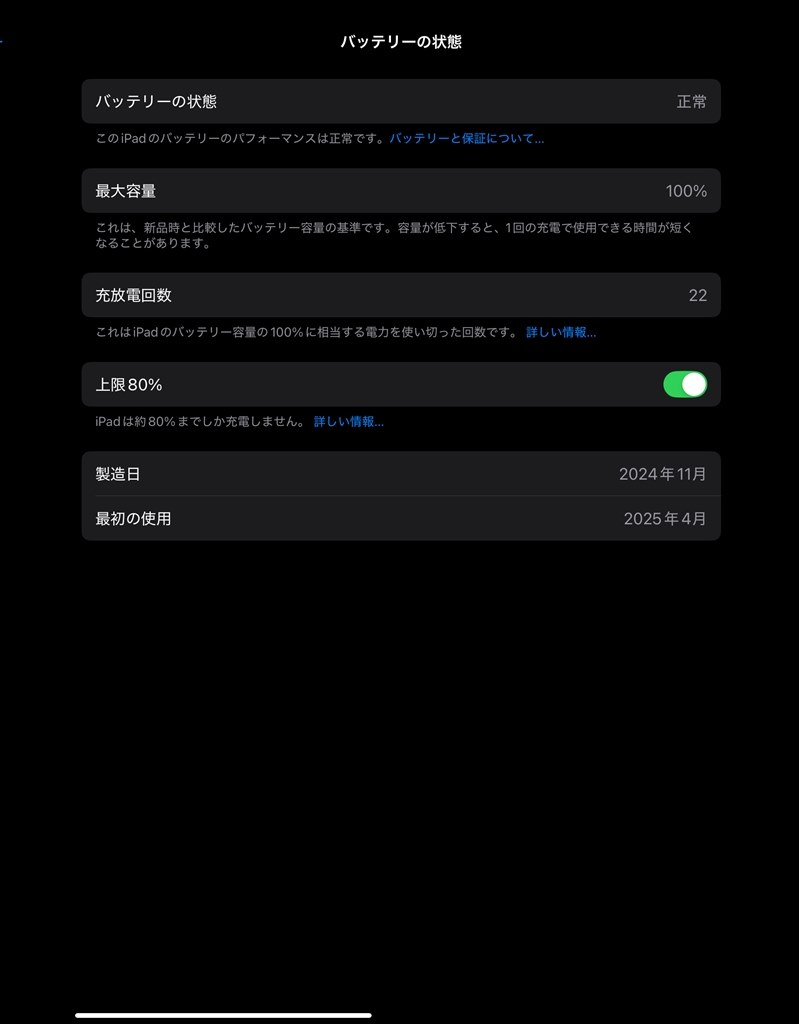Open 詳しい情報 link below the 80% limit row
This screenshot has width=799, height=1024.
[350, 422]
